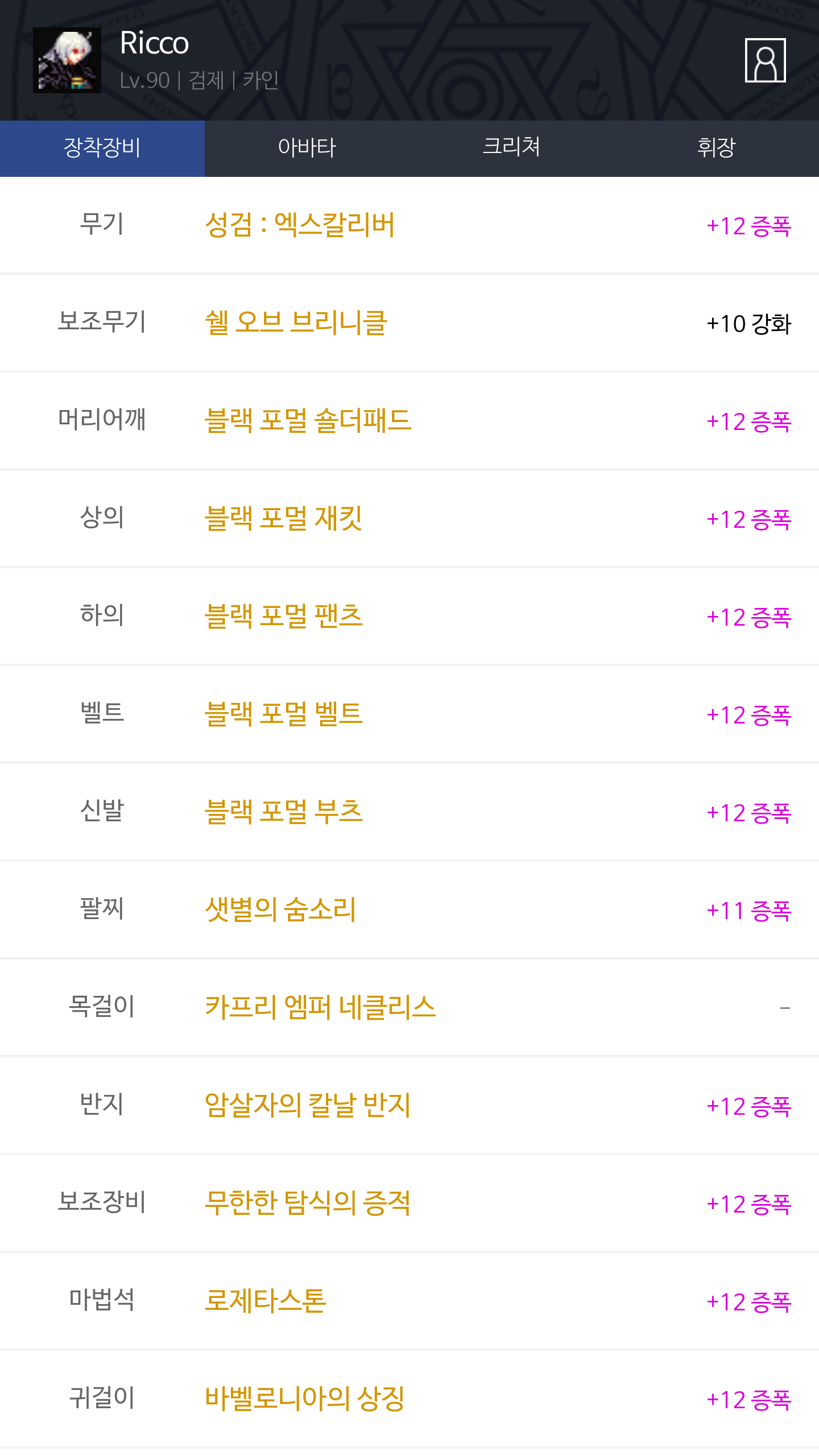Open bracelet 샛별의 숨소리
This screenshot has width=819, height=1456.
(x=409, y=910)
